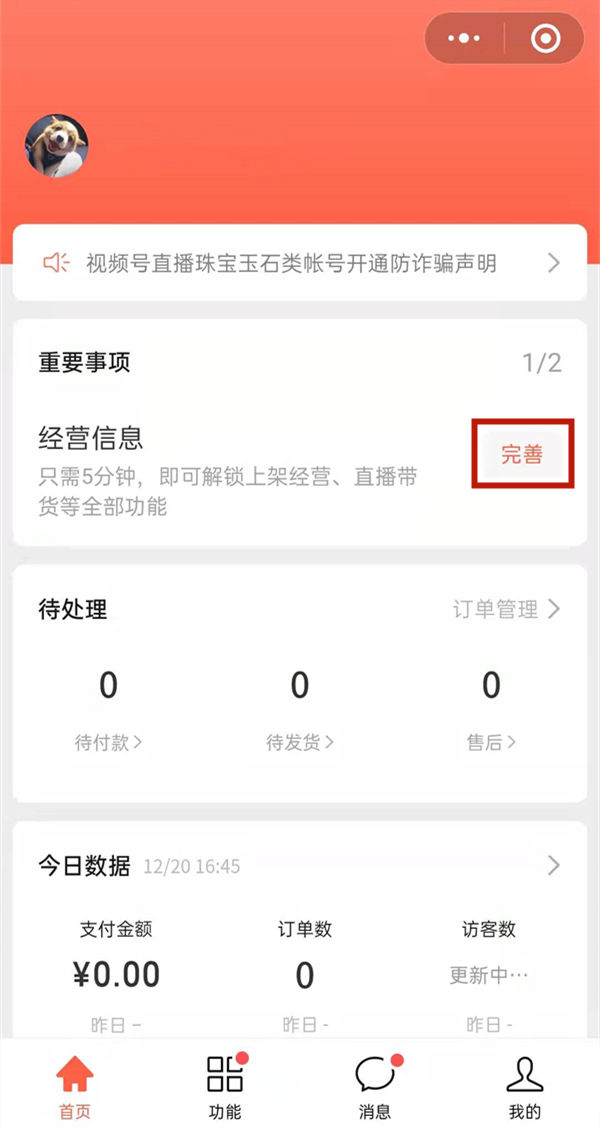The height and width of the screenshot is (1130, 600).
Task: View 待付款 pending payment orders
Action: click(x=108, y=742)
